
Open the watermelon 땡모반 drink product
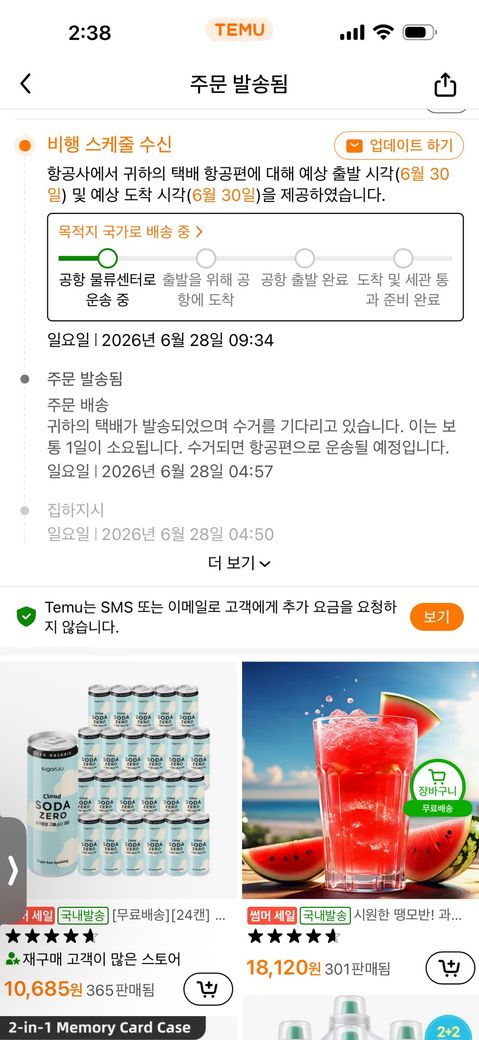(x=360, y=780)
